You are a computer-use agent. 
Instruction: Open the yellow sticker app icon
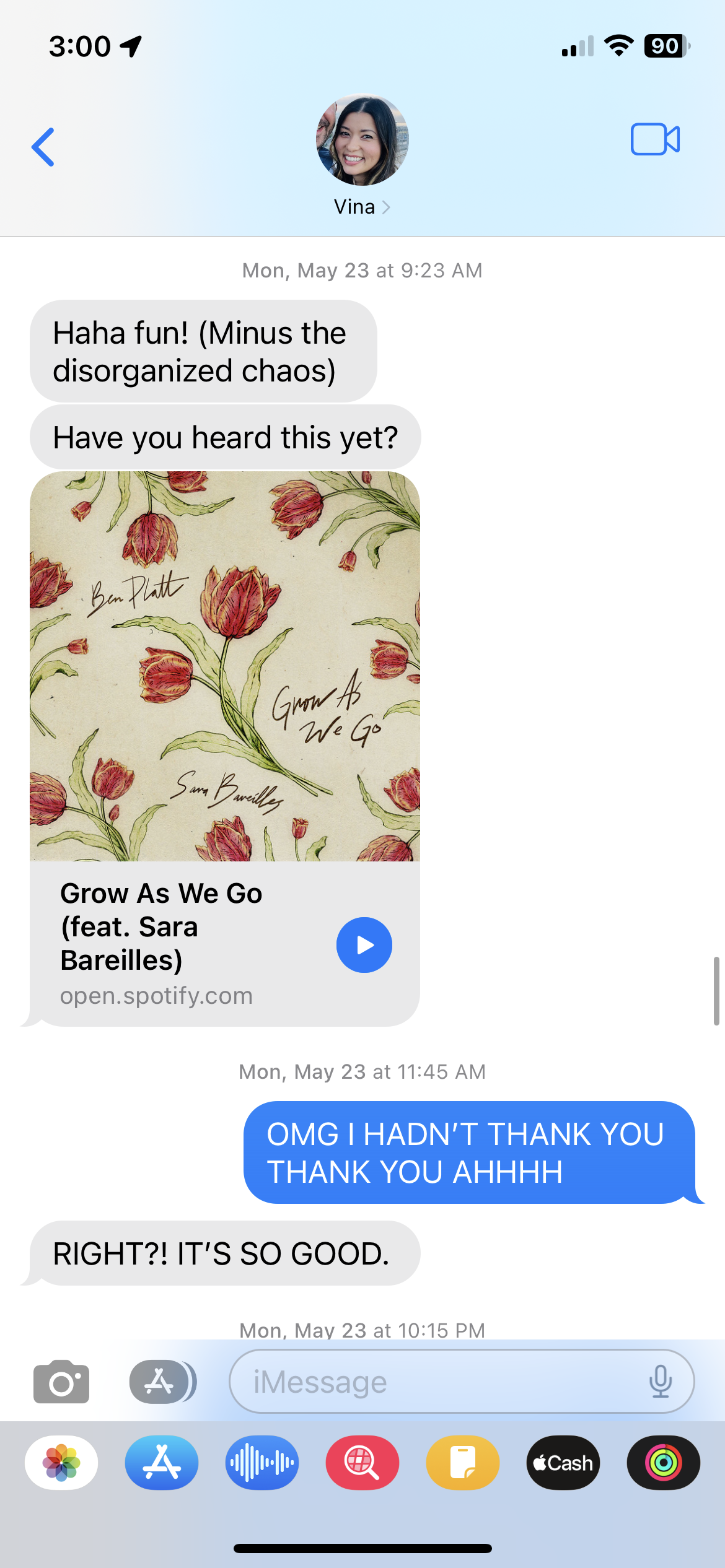pyautogui.click(x=463, y=1463)
